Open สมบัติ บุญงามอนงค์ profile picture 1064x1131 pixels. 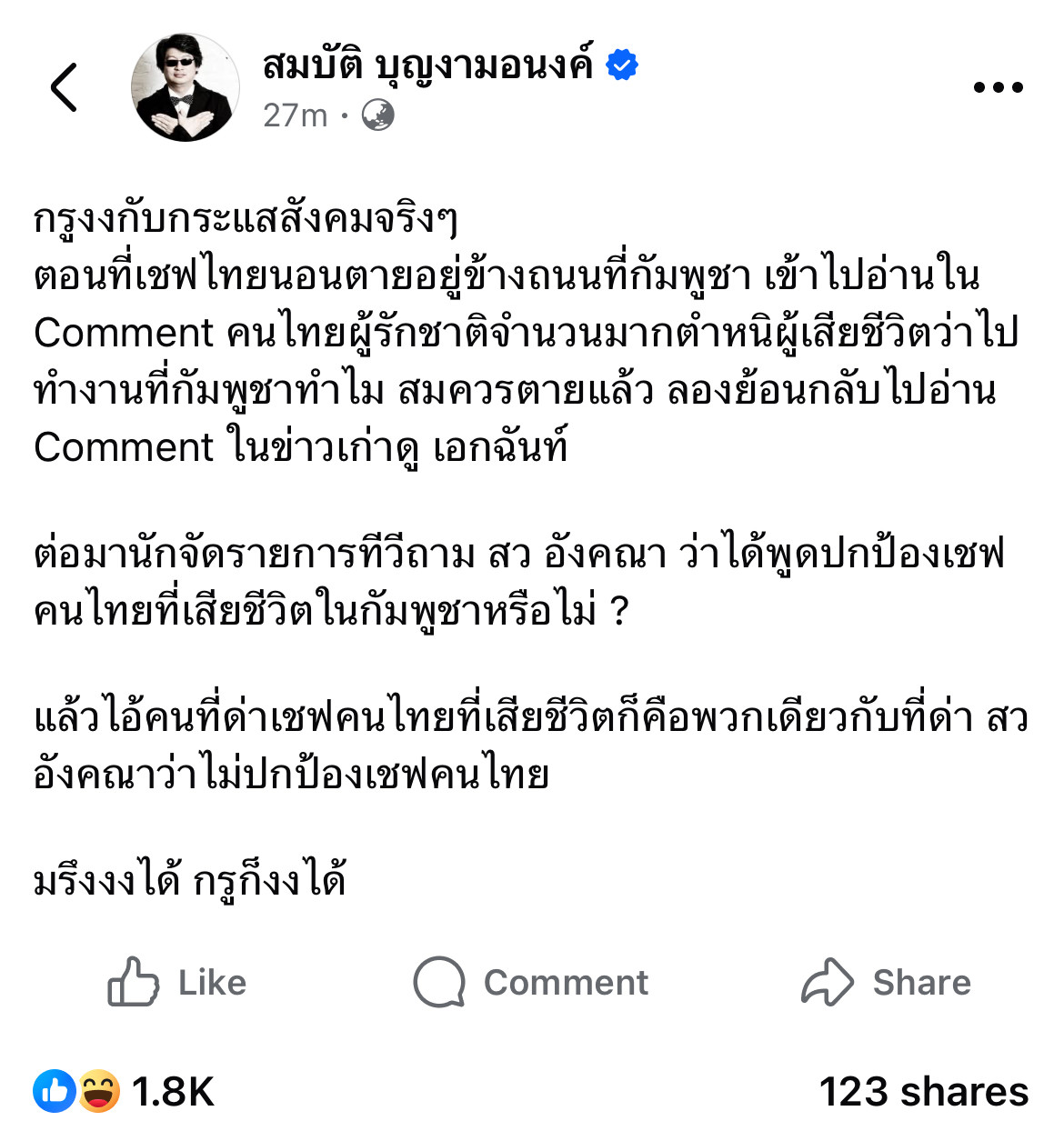pos(186,88)
